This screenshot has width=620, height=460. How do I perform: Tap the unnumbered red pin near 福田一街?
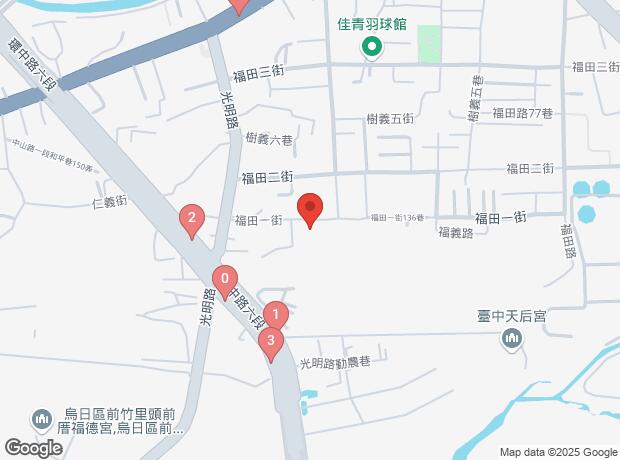coord(310,210)
